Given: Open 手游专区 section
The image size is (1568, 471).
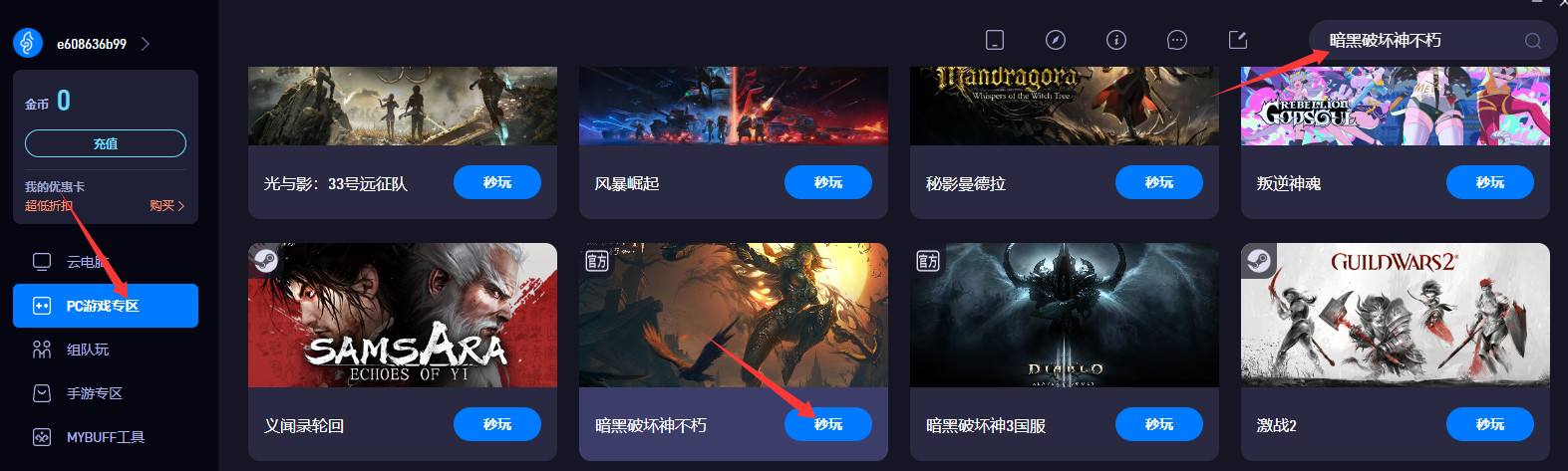Looking at the screenshot, I should (x=93, y=393).
